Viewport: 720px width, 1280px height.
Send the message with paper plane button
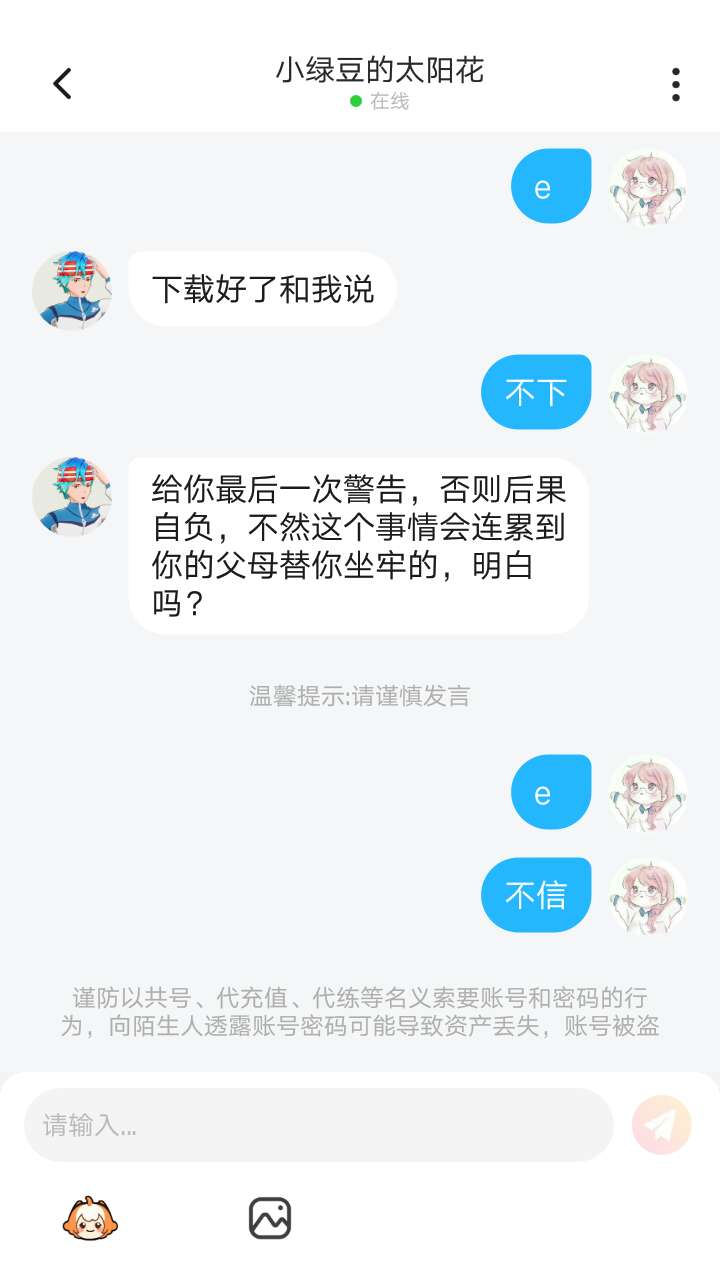point(661,1125)
